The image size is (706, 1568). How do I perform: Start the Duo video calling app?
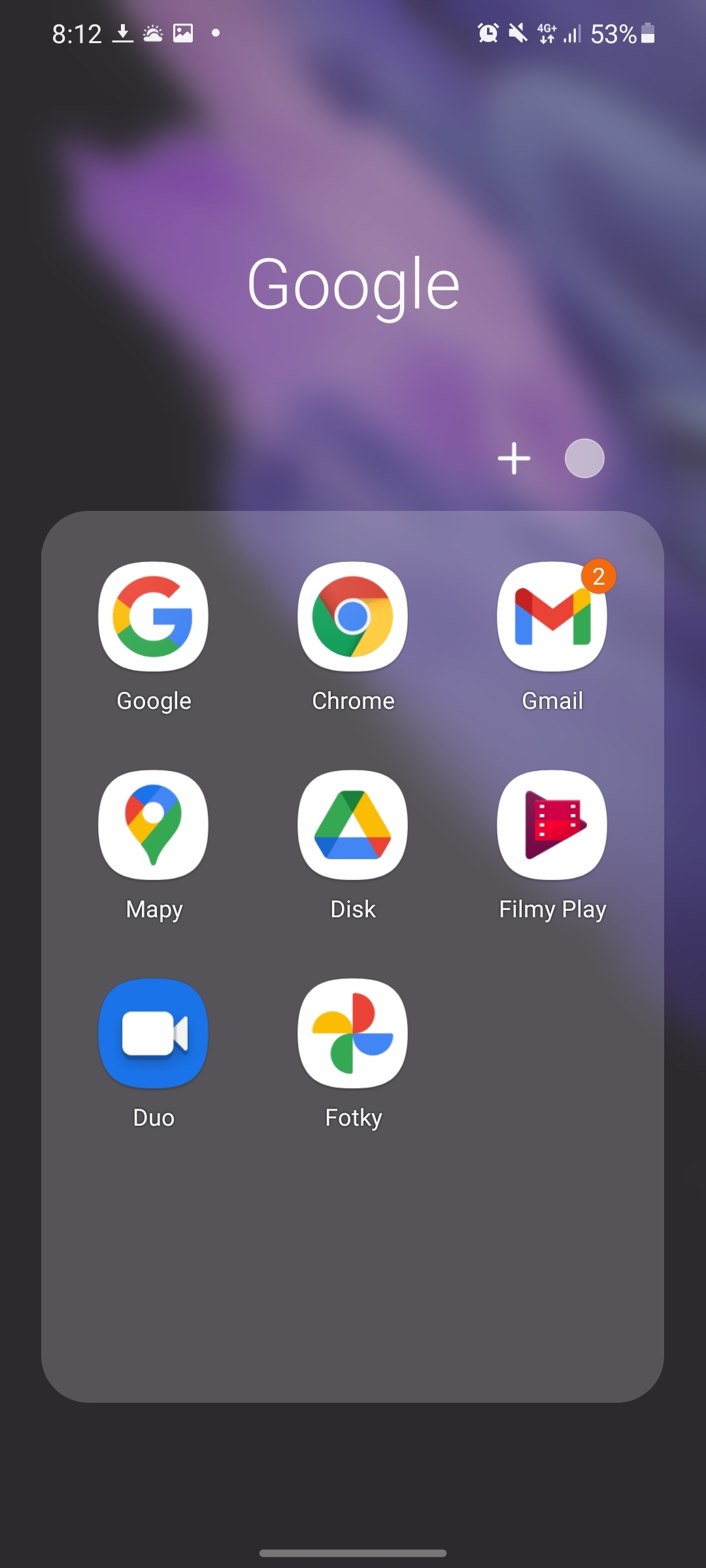(x=154, y=1034)
